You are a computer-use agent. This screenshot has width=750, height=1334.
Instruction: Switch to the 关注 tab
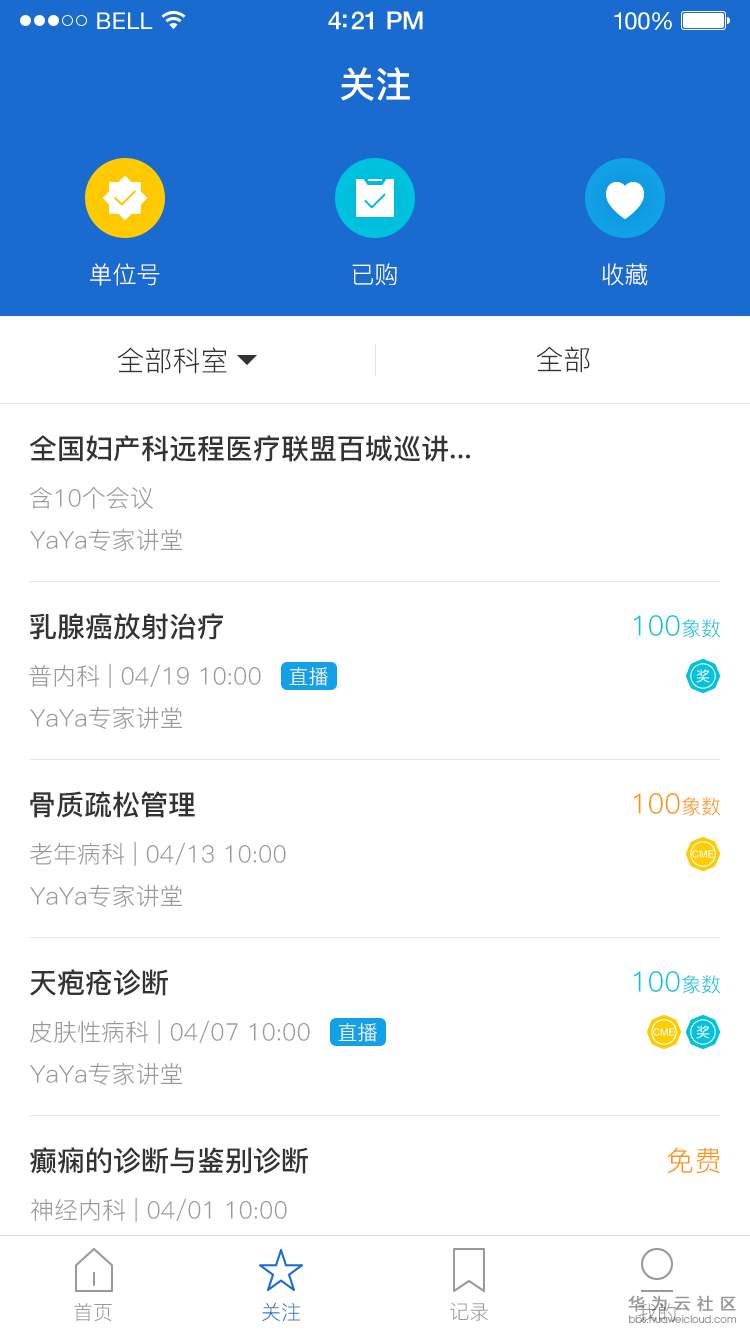coord(281,1285)
